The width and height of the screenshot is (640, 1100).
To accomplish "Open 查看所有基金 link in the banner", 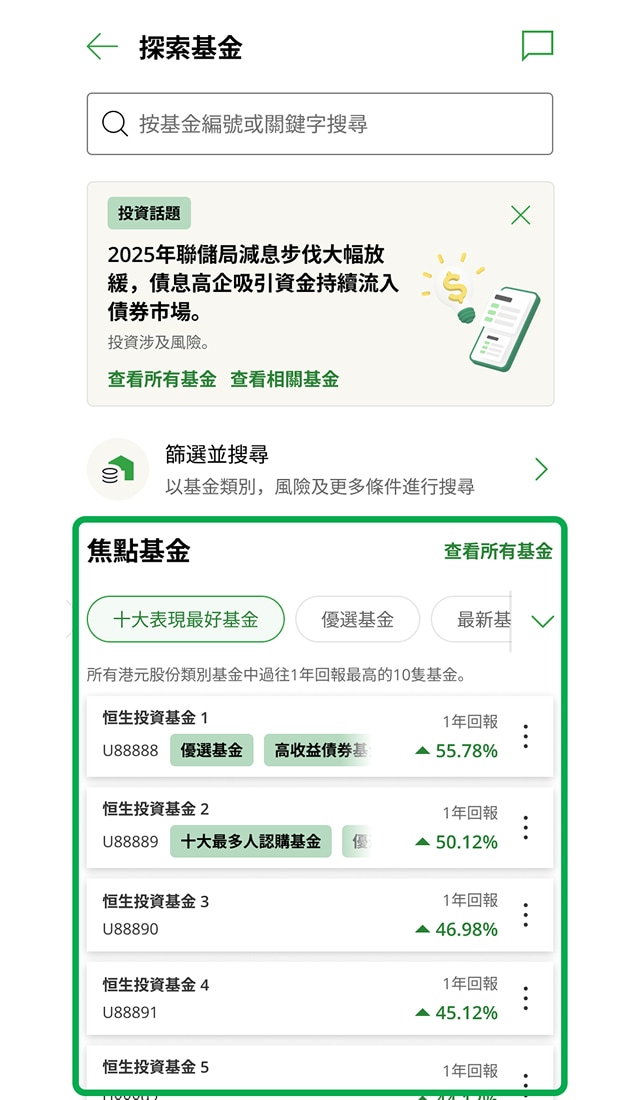I will (162, 379).
